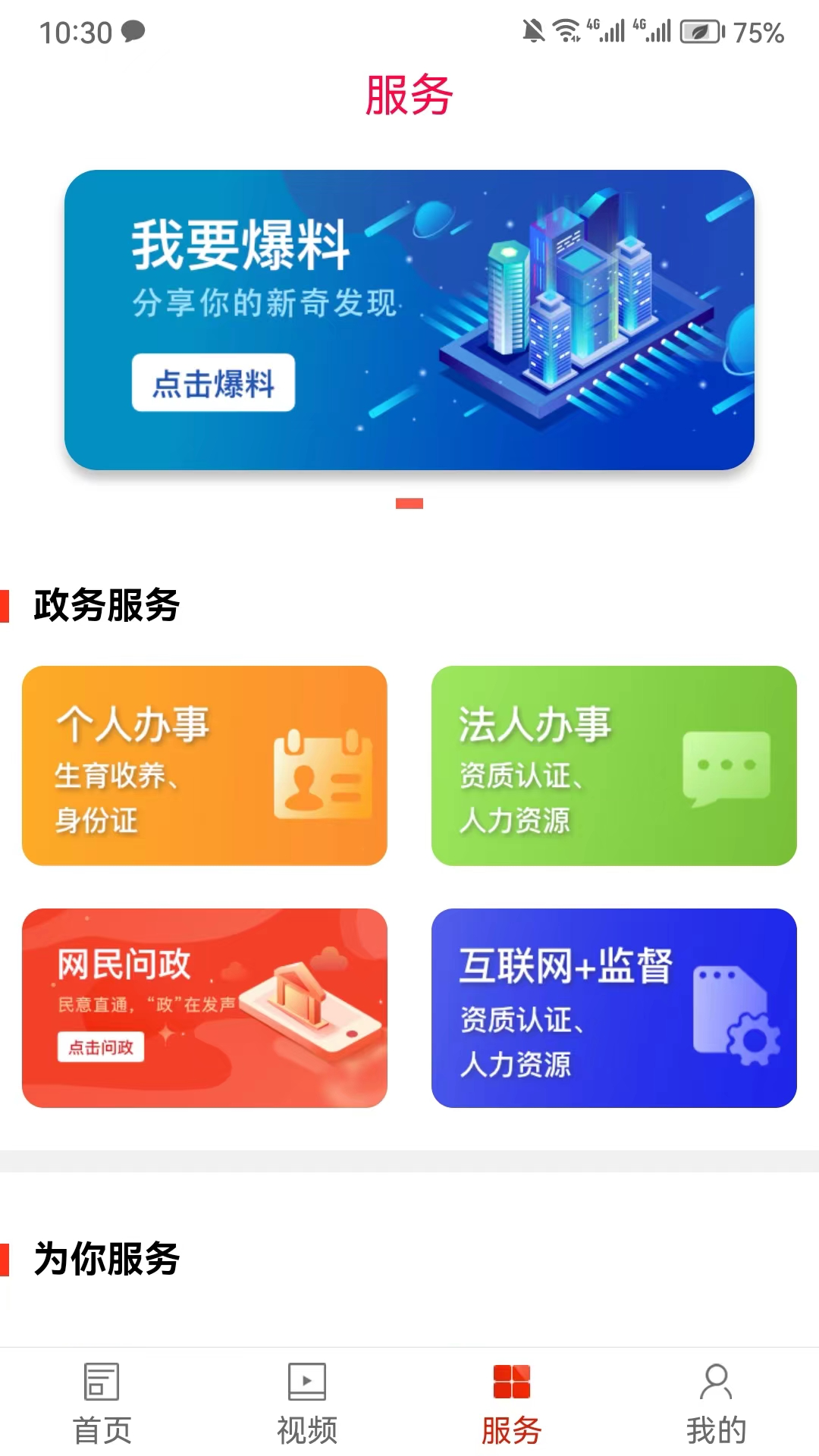Tap the 点击问政 button
The width and height of the screenshot is (819, 1456).
(101, 1047)
